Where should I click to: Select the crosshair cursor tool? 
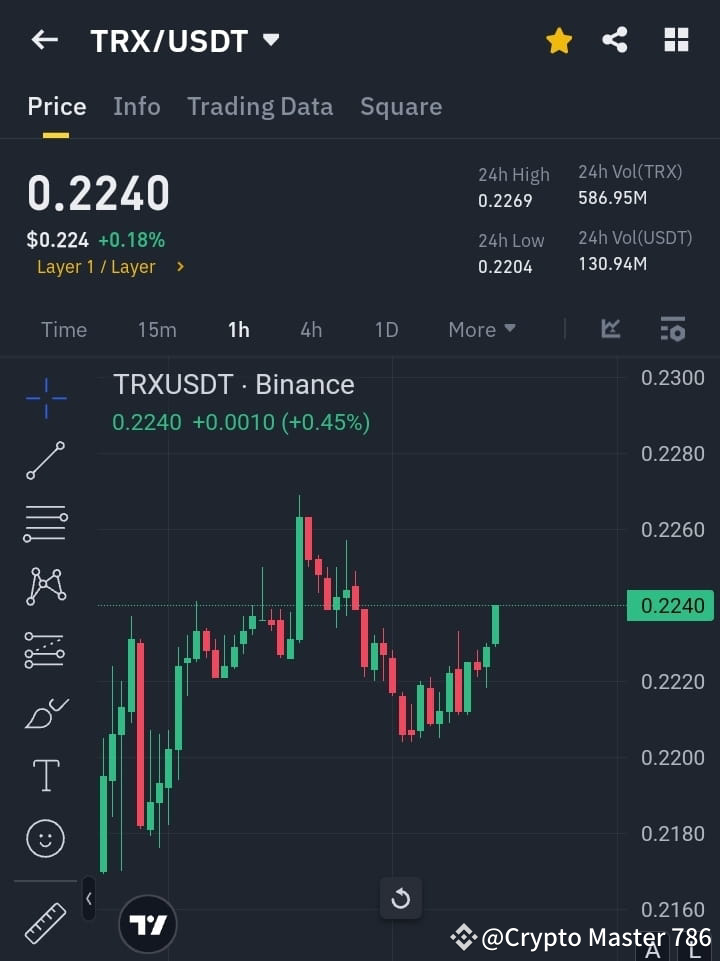coord(45,399)
